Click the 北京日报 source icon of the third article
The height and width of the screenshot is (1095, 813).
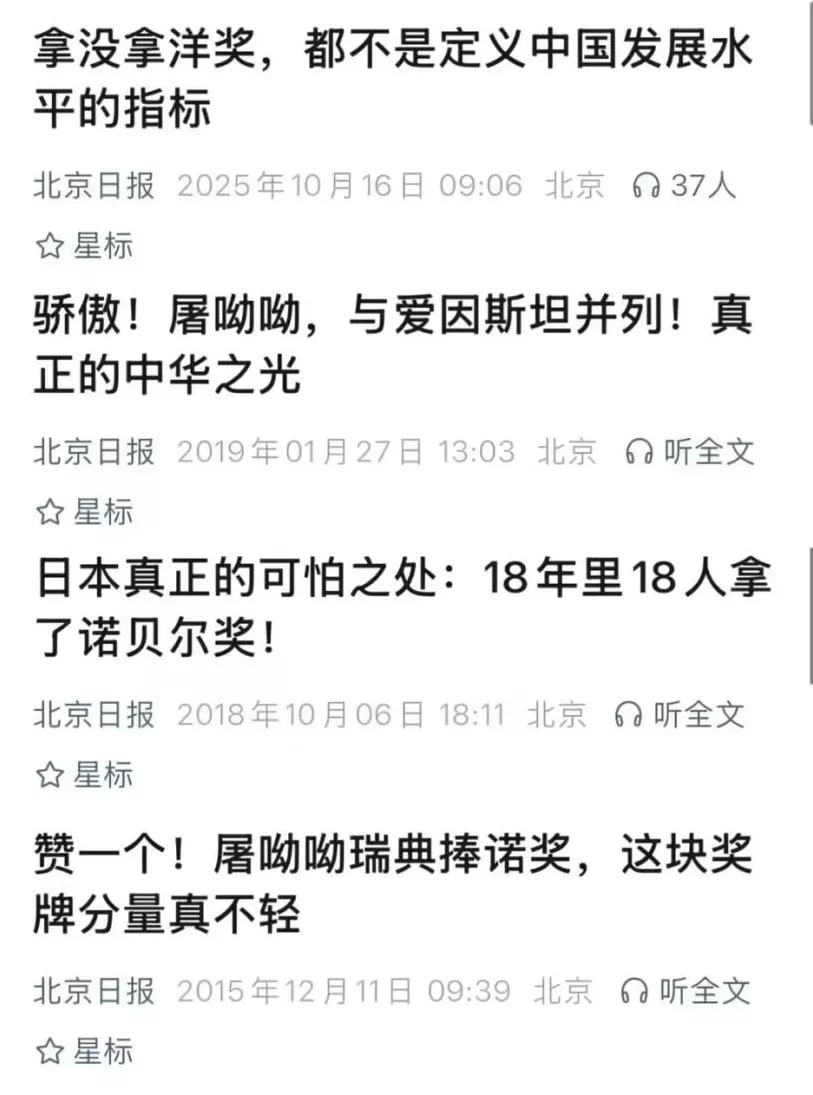pyautogui.click(x=95, y=715)
